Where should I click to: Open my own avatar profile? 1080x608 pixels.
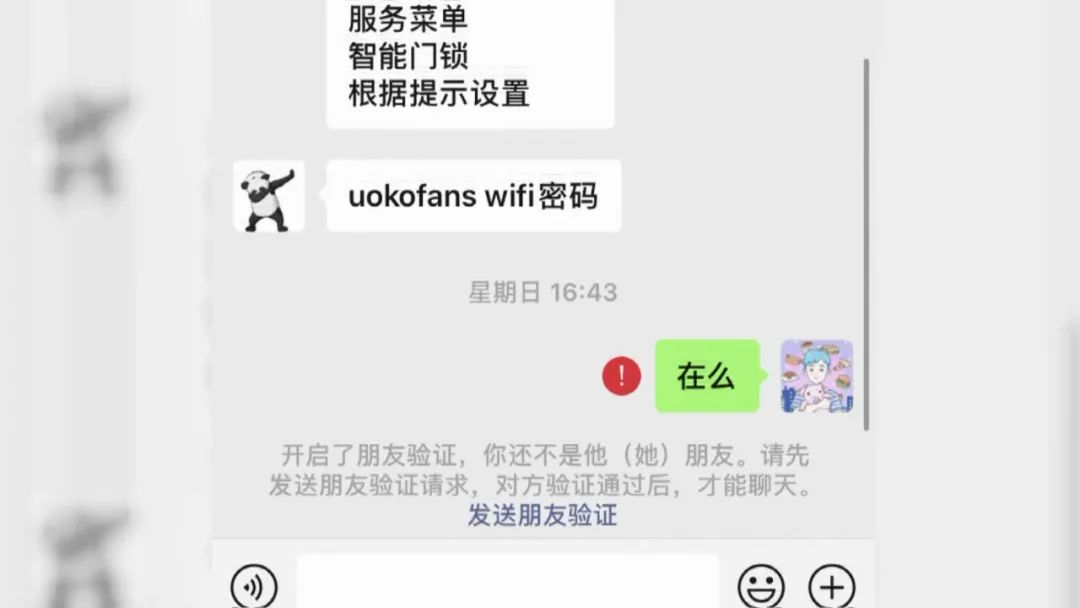tap(817, 376)
